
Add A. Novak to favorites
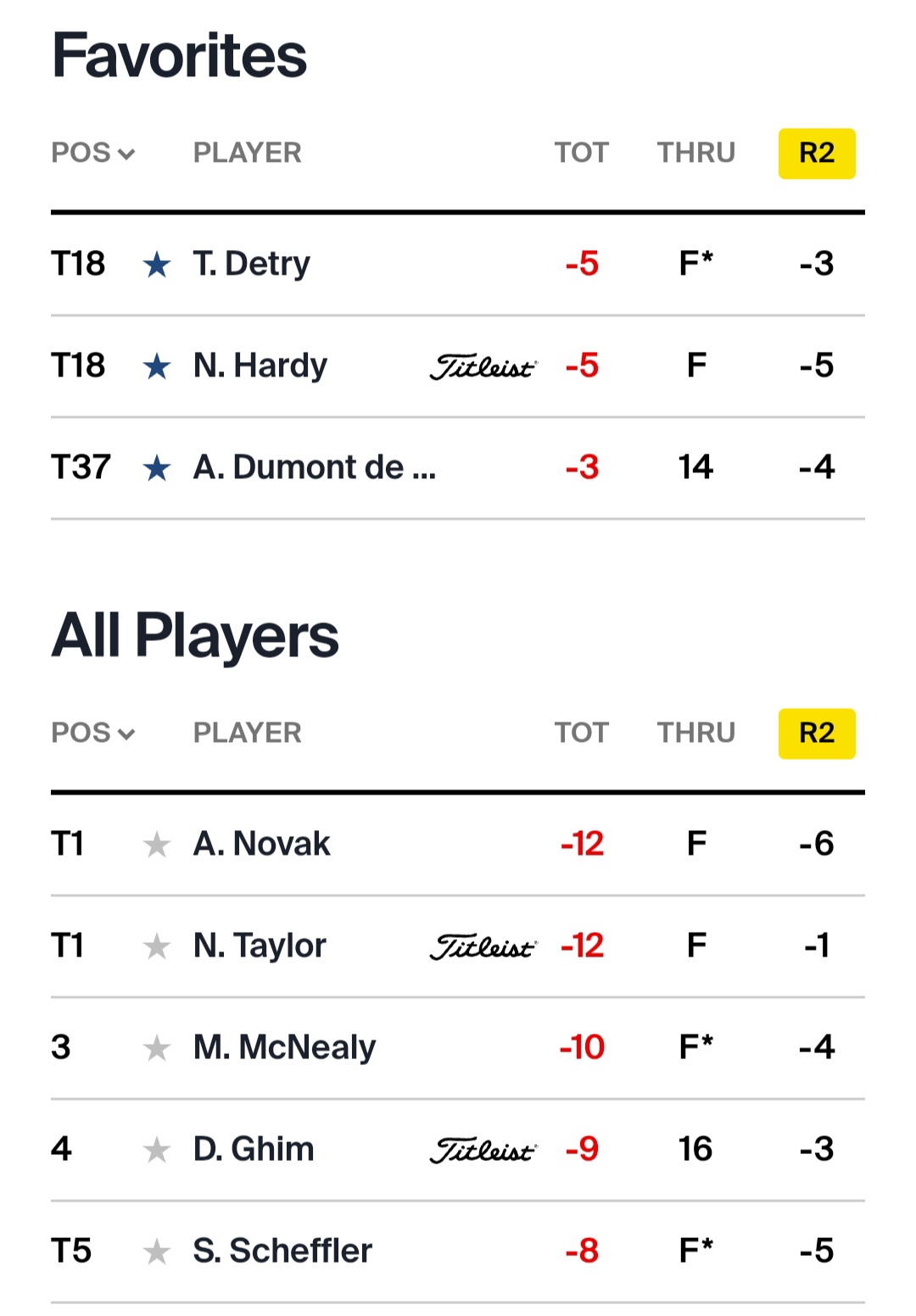(157, 845)
